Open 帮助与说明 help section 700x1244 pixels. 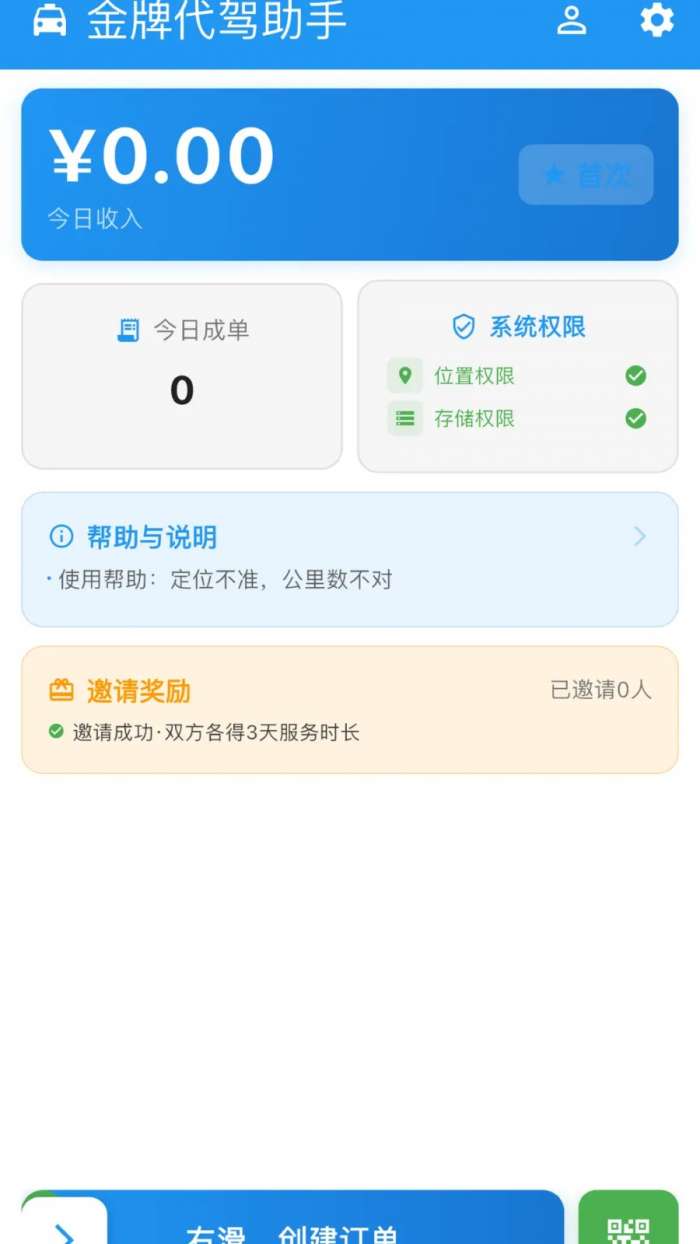click(x=349, y=559)
